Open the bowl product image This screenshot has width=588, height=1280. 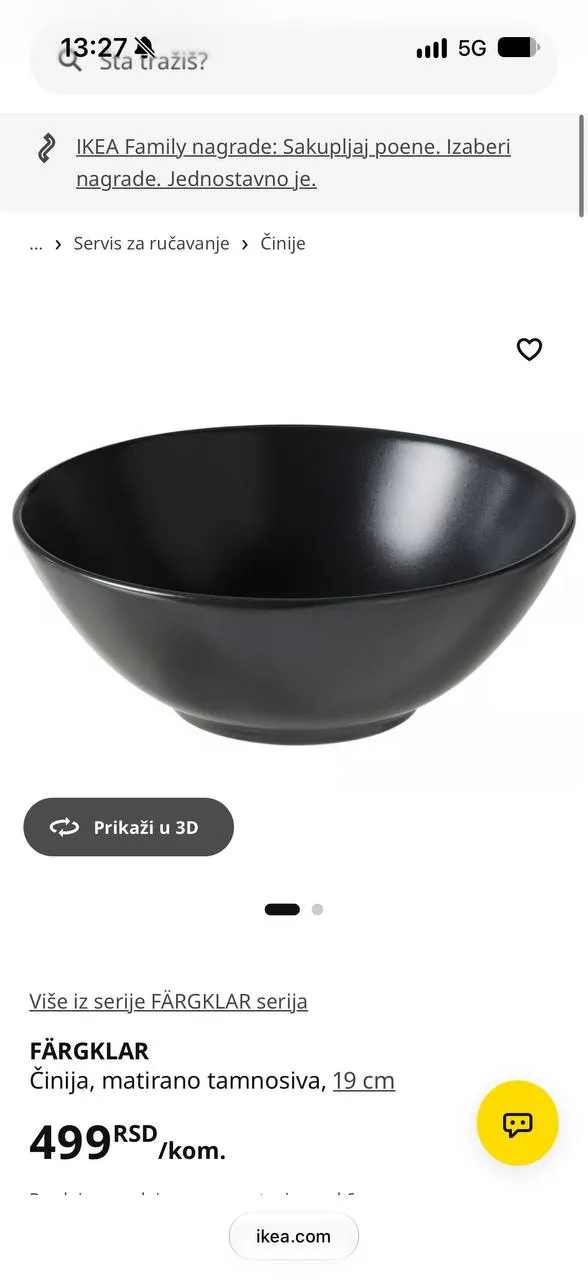coord(294,585)
